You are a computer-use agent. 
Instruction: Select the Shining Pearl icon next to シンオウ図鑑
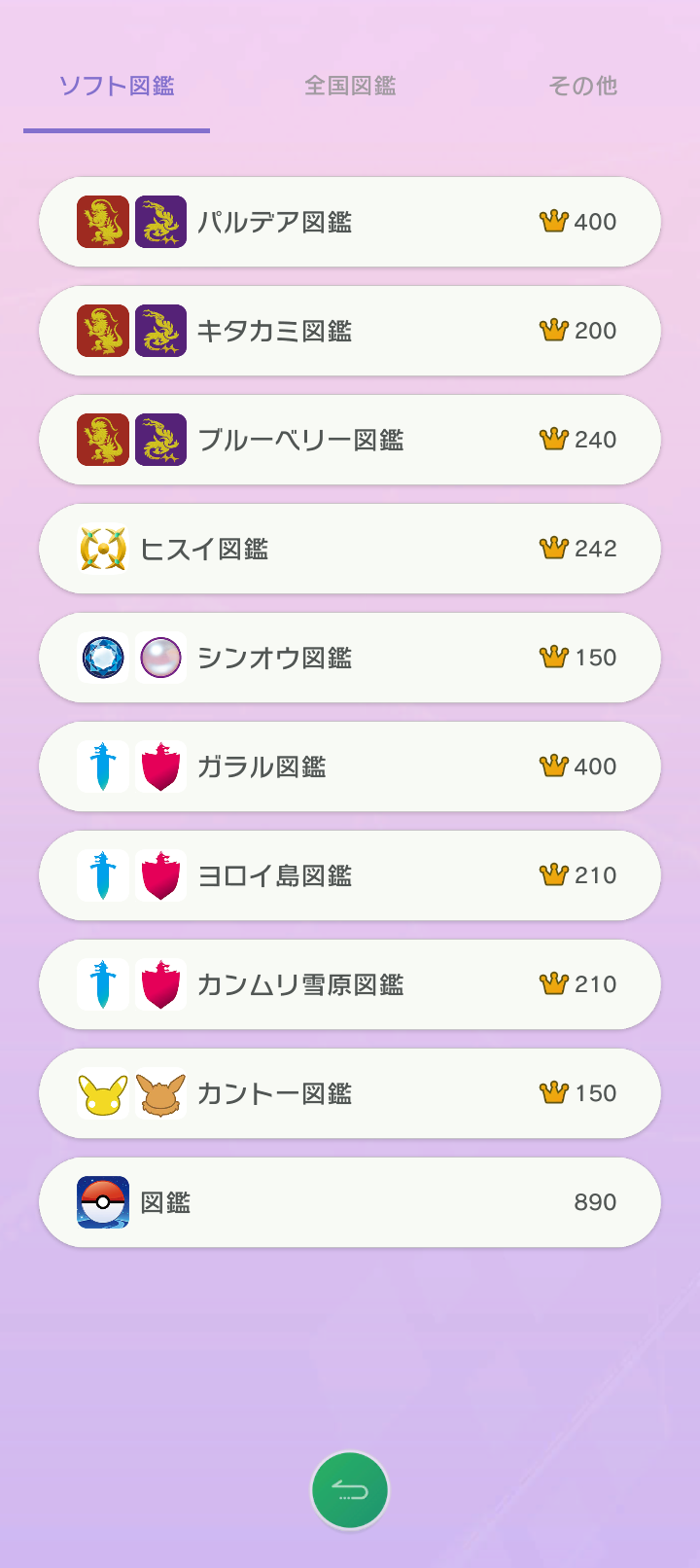click(x=160, y=657)
